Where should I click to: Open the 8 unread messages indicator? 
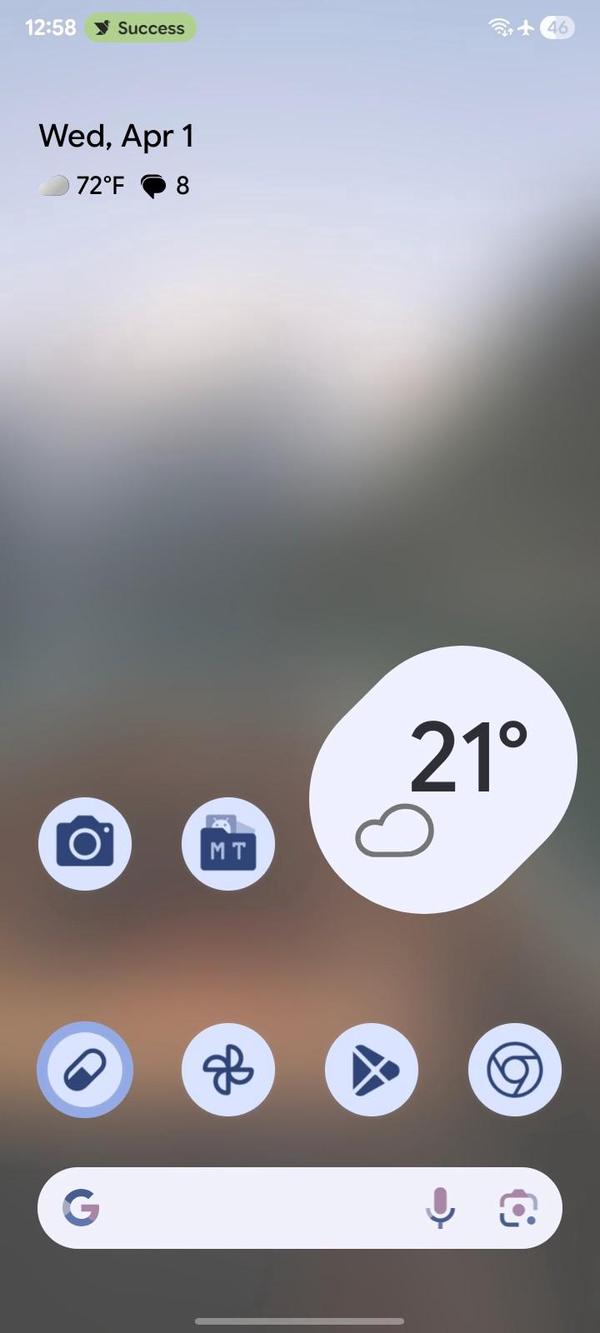click(x=165, y=186)
